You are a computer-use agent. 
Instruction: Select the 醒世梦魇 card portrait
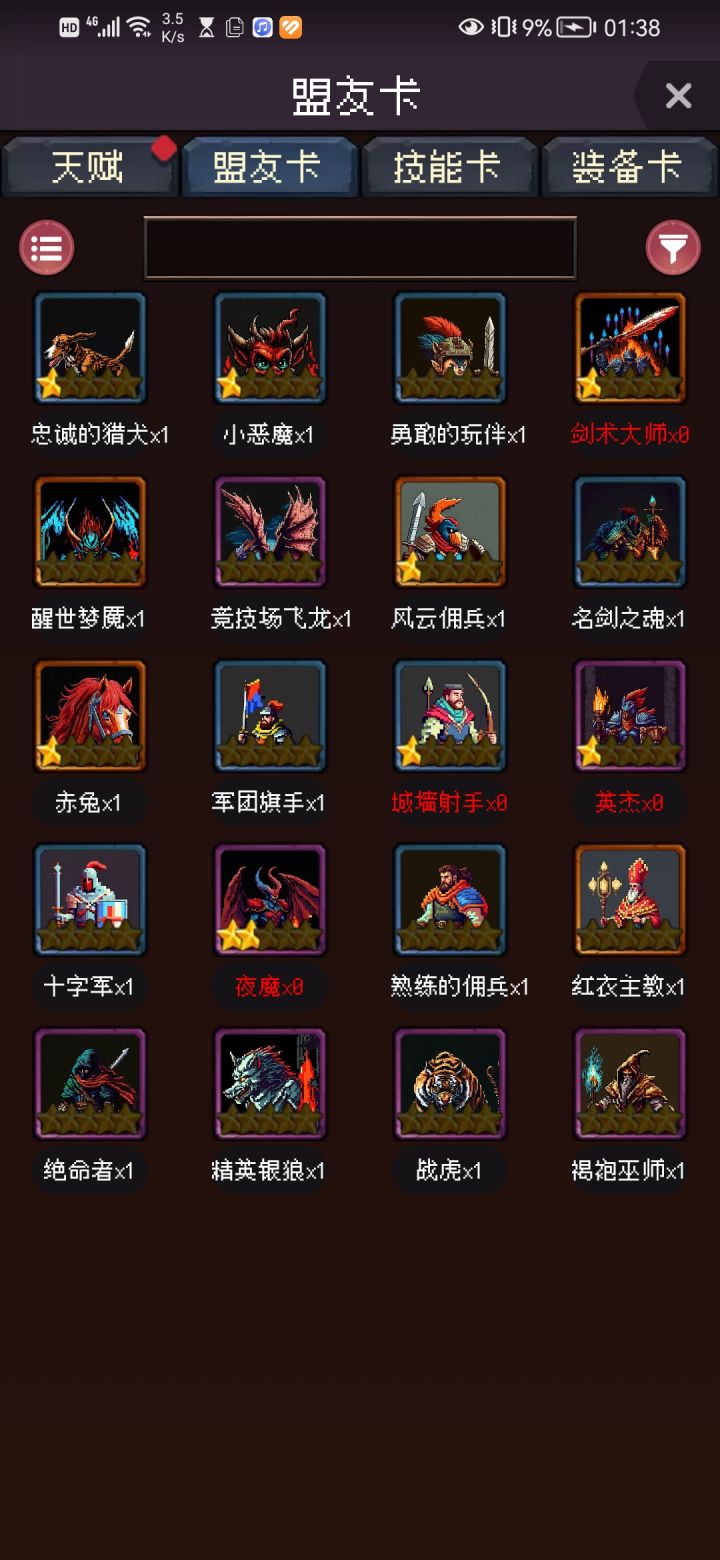(90, 531)
